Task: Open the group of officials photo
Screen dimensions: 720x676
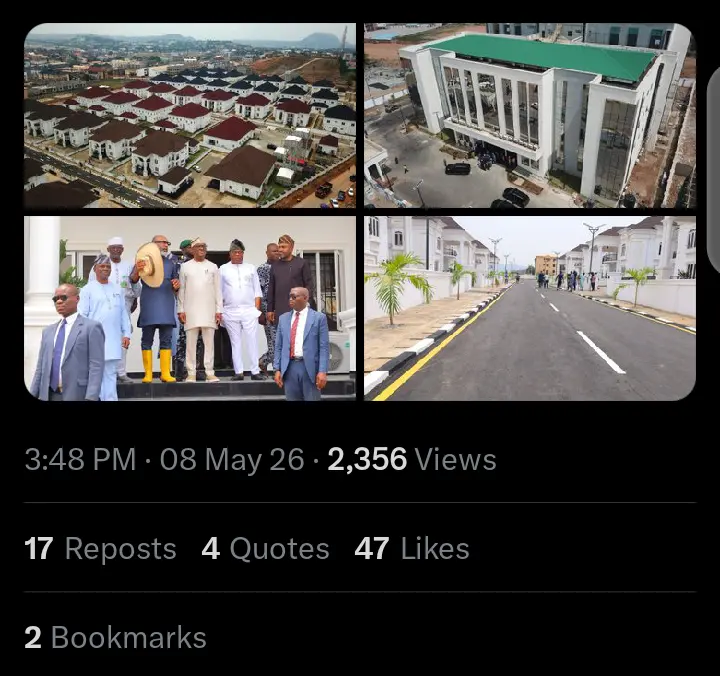Action: (x=190, y=308)
